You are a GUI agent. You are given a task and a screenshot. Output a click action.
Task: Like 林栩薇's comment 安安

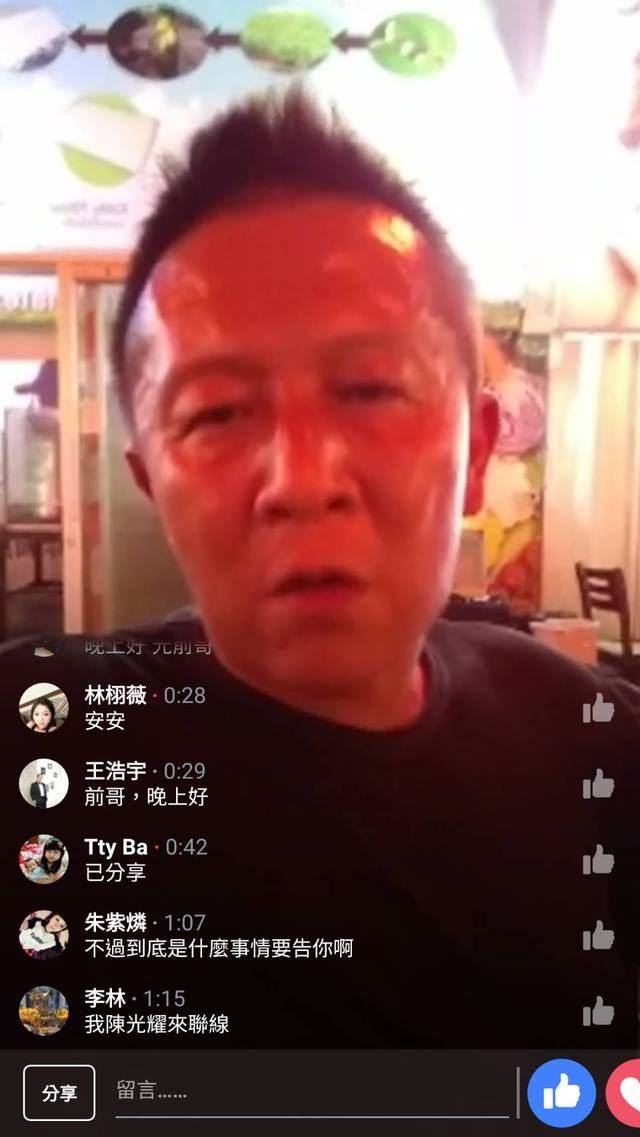pyautogui.click(x=598, y=708)
